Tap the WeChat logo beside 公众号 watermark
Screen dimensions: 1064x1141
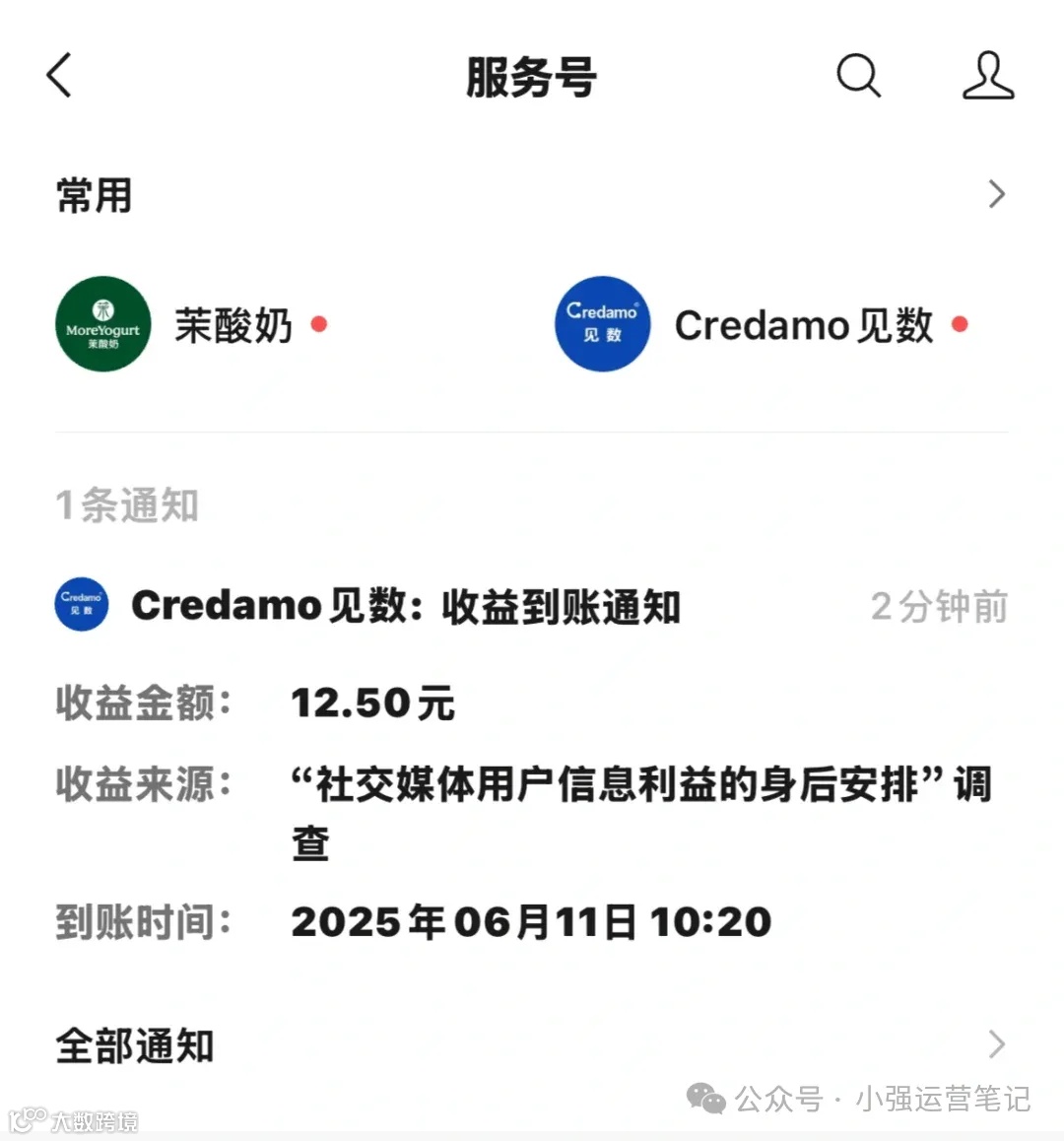(x=705, y=1100)
